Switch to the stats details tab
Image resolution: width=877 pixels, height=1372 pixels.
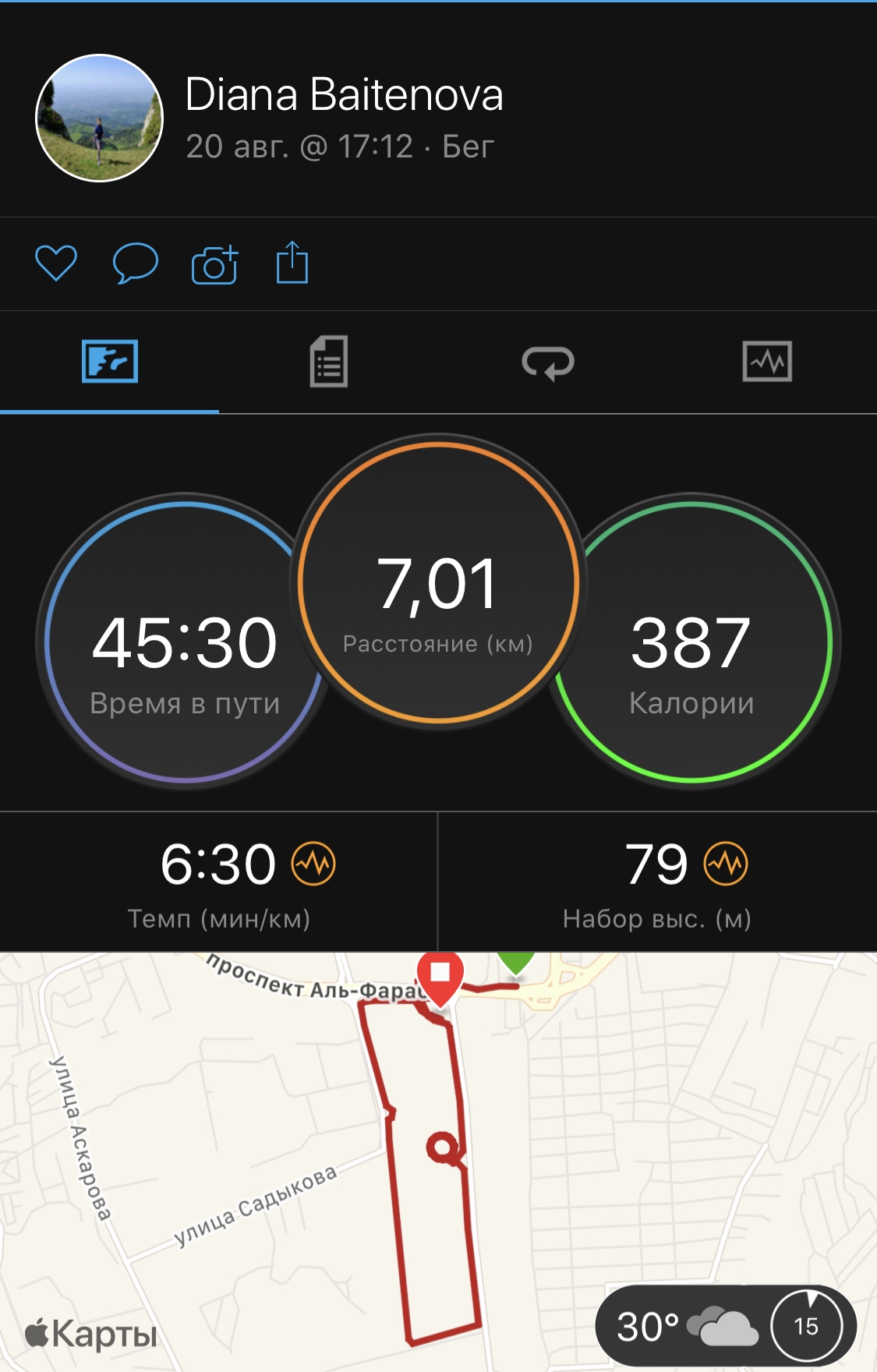tap(329, 362)
